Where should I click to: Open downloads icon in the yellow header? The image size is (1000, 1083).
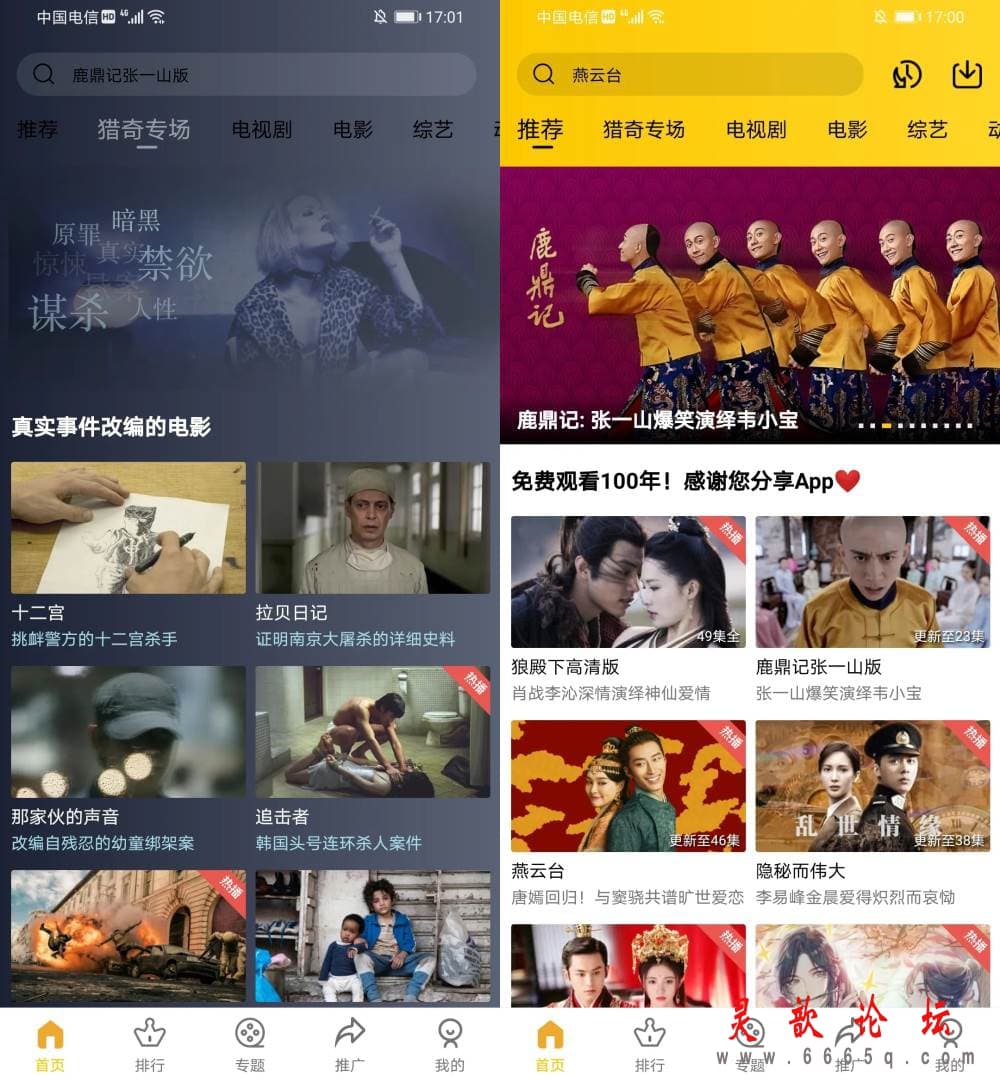966,75
